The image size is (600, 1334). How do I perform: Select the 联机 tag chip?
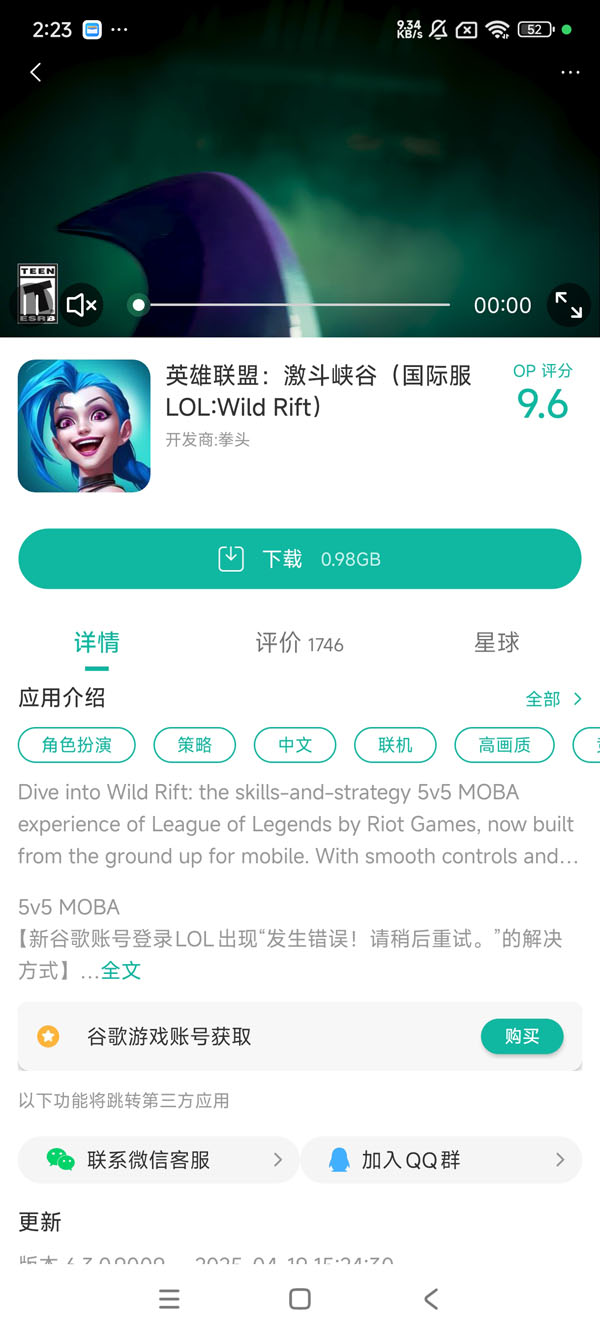tap(395, 745)
